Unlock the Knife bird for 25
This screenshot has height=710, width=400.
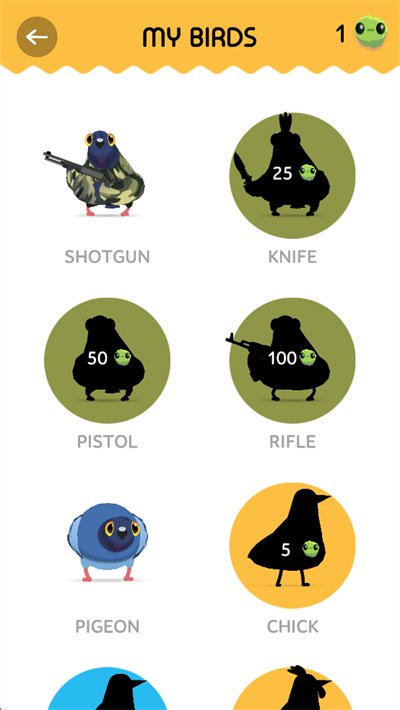click(292, 175)
